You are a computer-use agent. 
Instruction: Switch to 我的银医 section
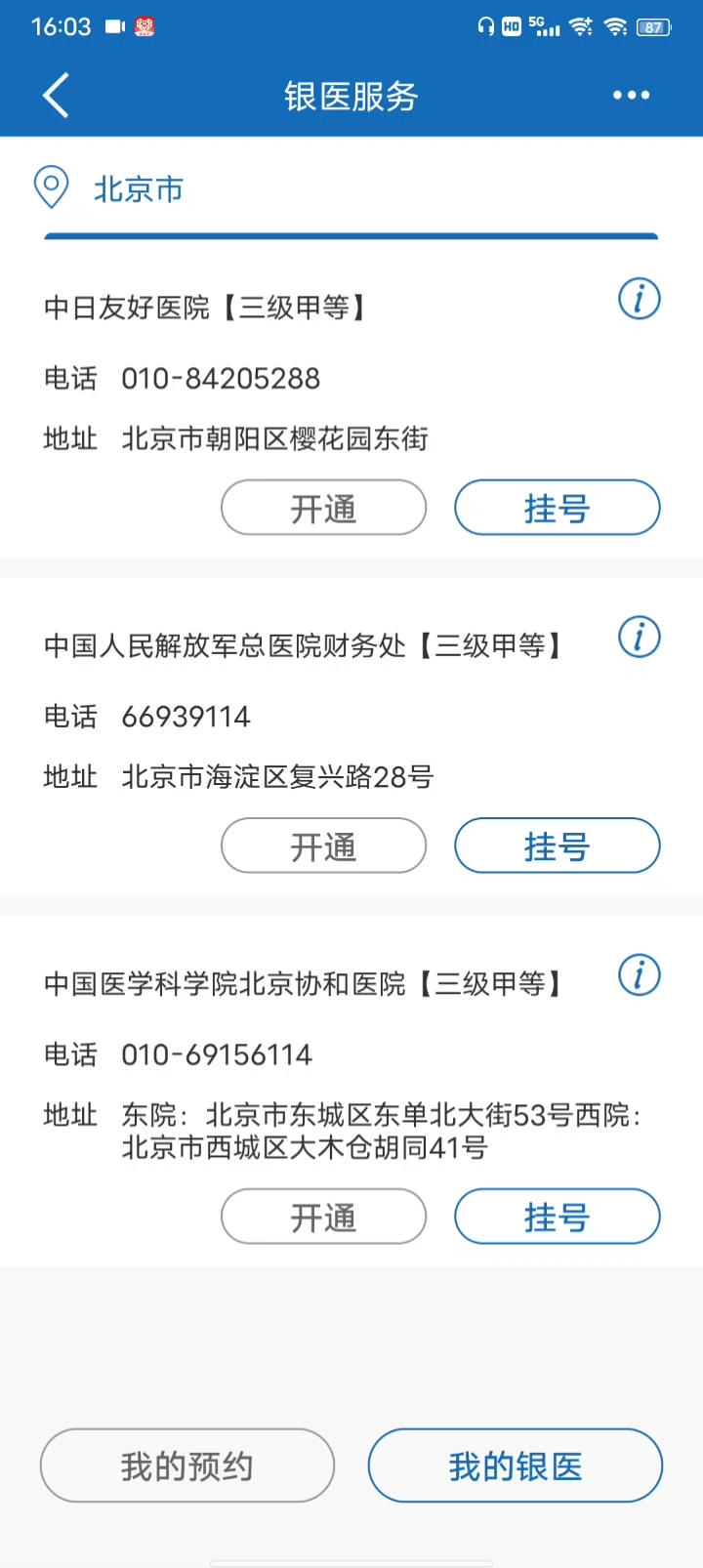(x=515, y=1465)
